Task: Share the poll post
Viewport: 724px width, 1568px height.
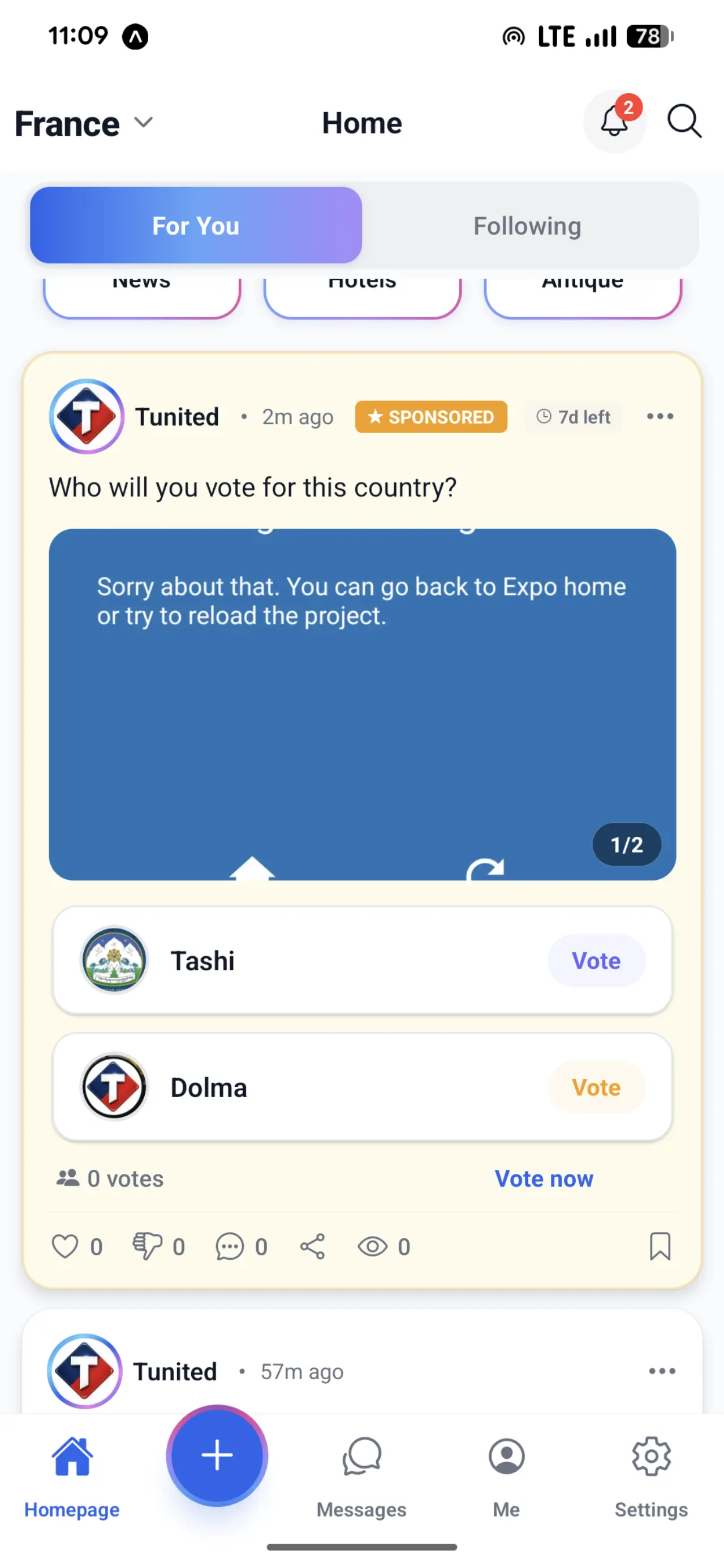Action: [x=312, y=1246]
